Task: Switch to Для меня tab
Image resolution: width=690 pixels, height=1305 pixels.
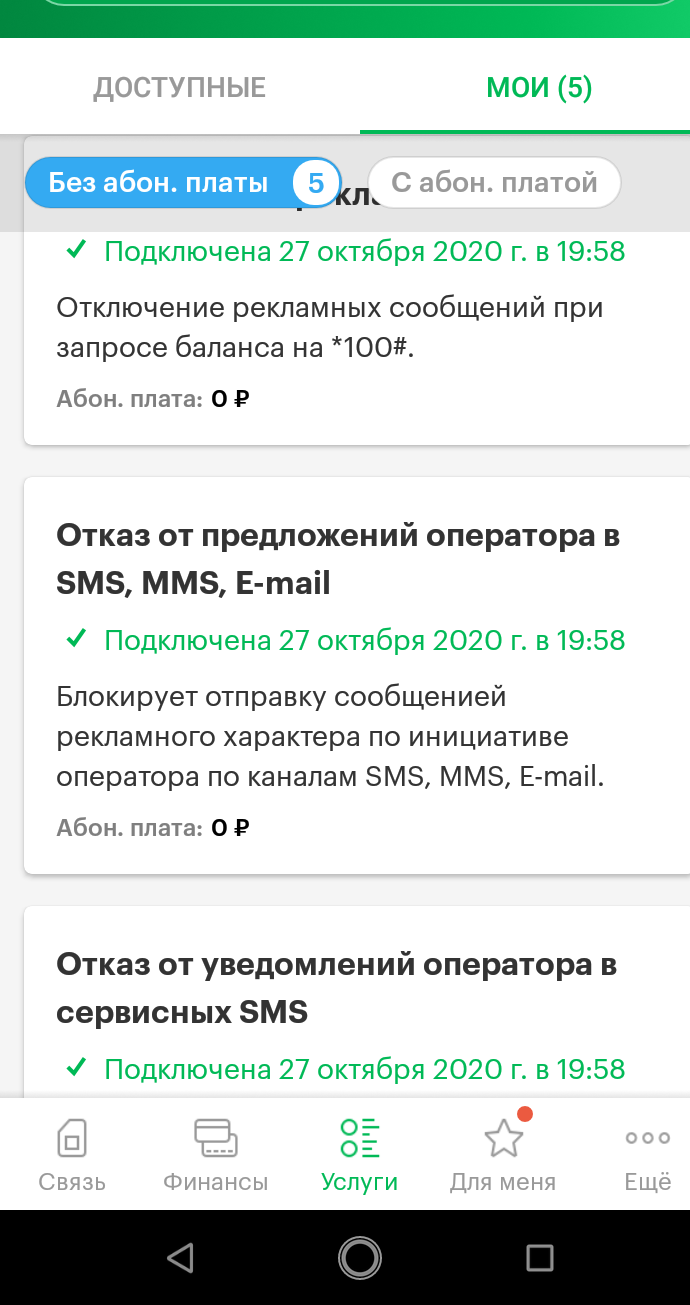Action: (503, 1155)
